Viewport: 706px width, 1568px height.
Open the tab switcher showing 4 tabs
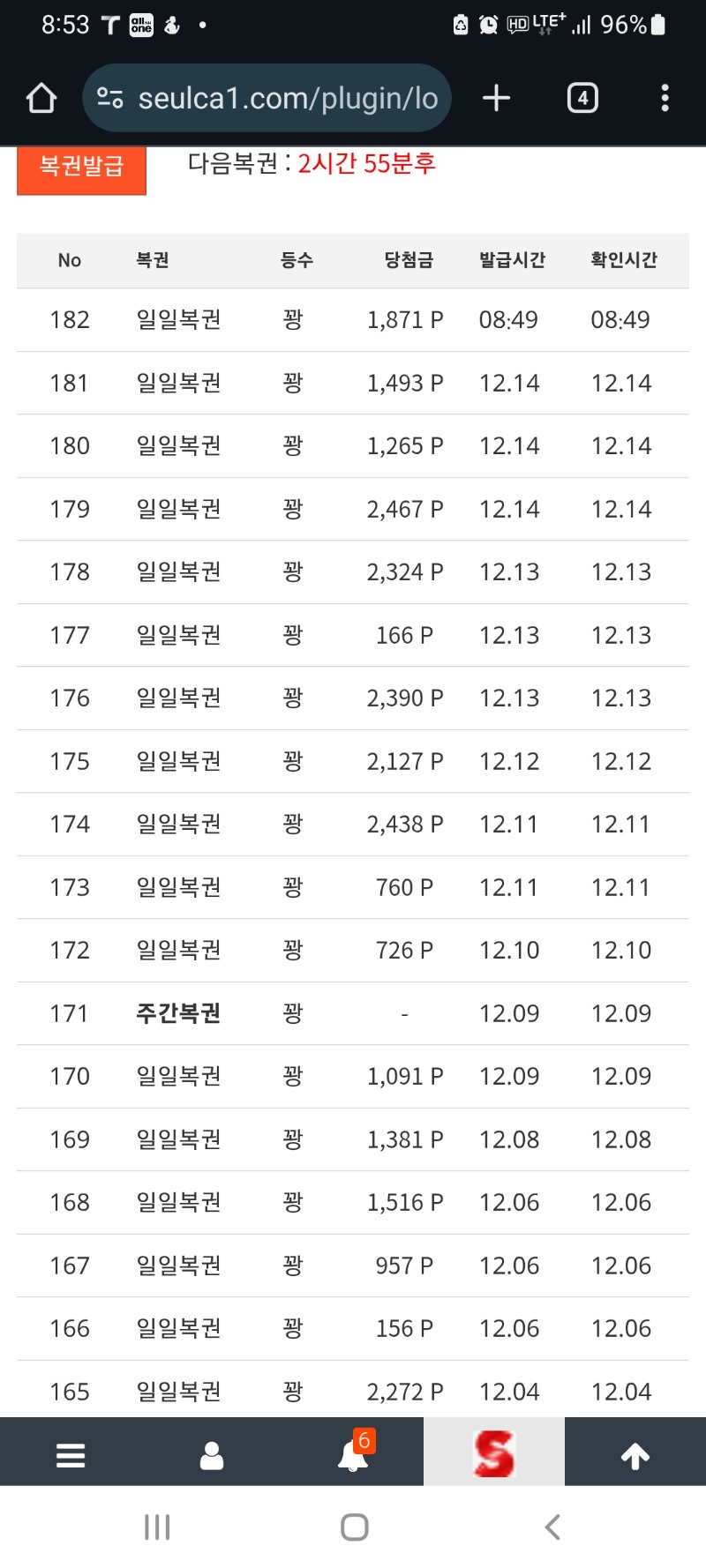582,98
